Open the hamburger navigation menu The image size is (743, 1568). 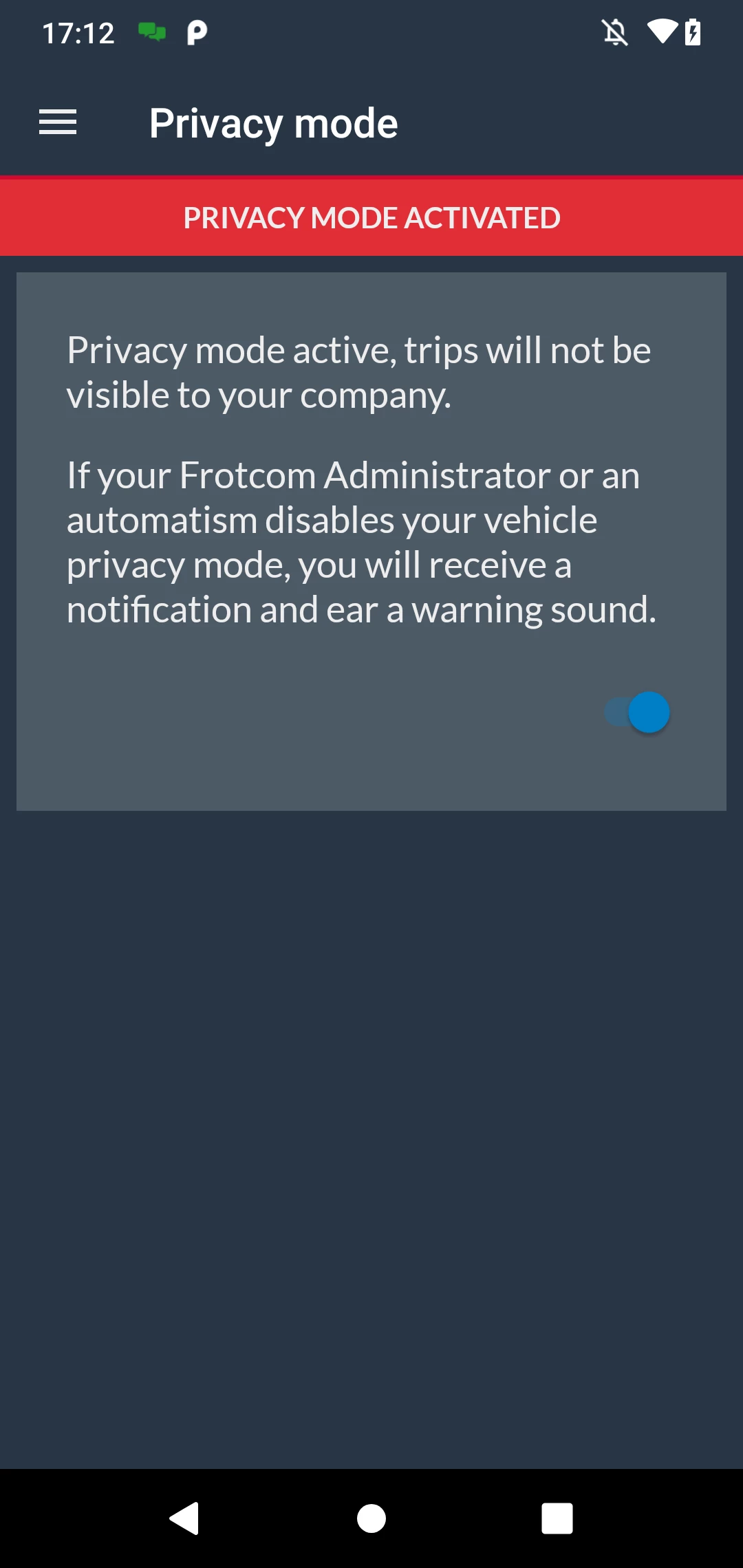58,122
